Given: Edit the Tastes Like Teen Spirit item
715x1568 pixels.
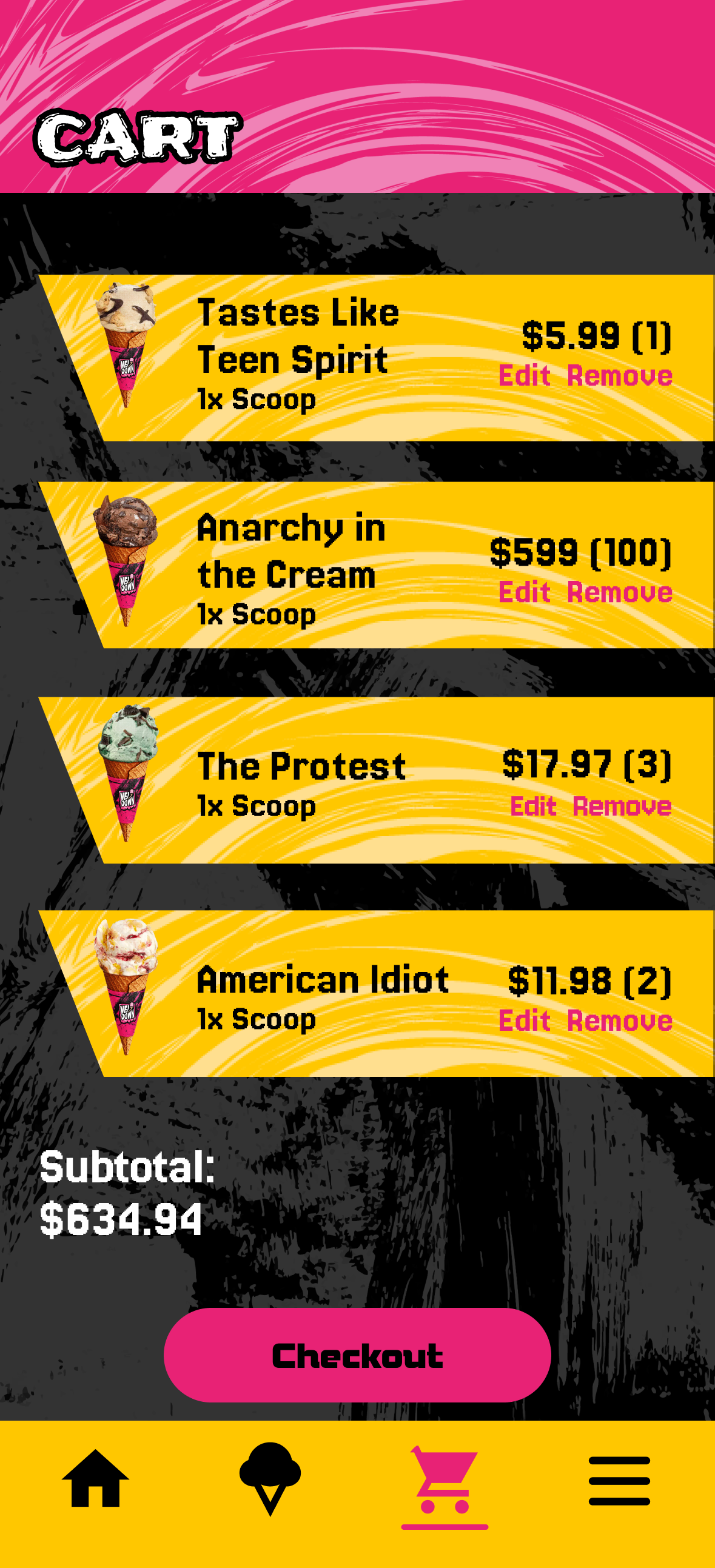Looking at the screenshot, I should click(524, 375).
